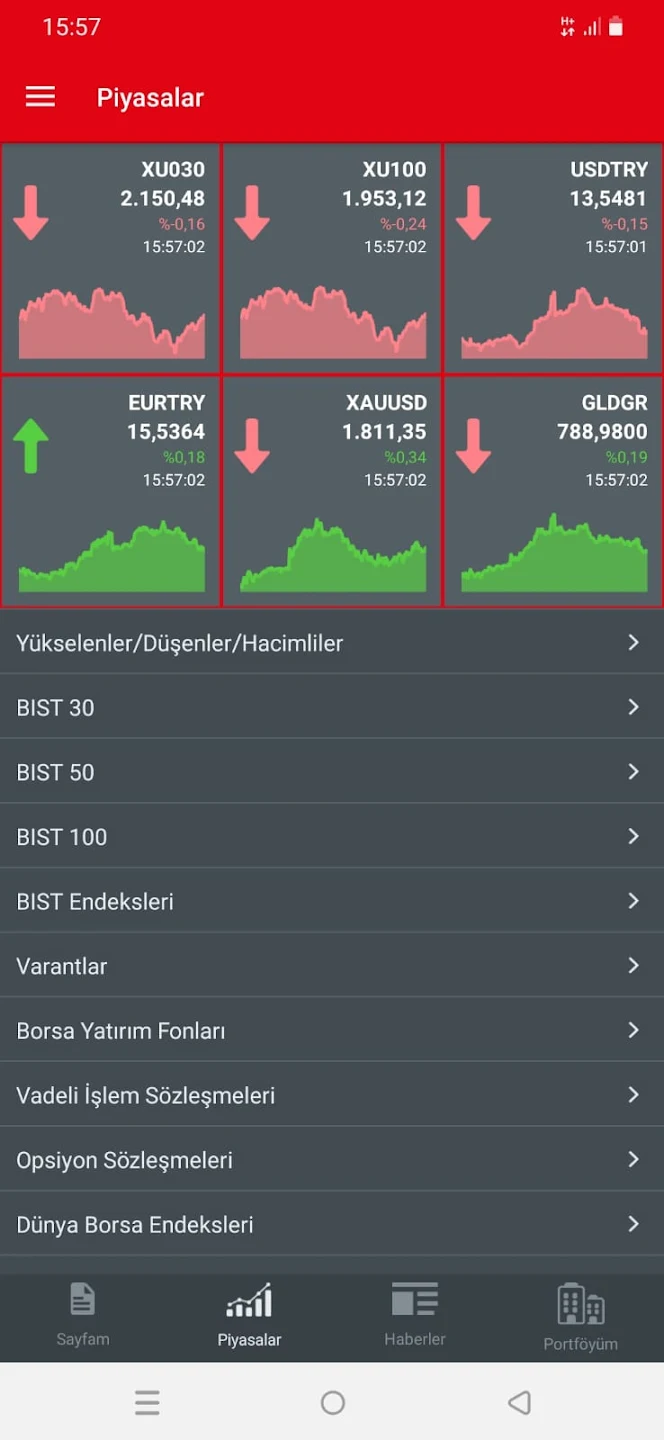Open the GLDGR gram gold card

[553, 491]
